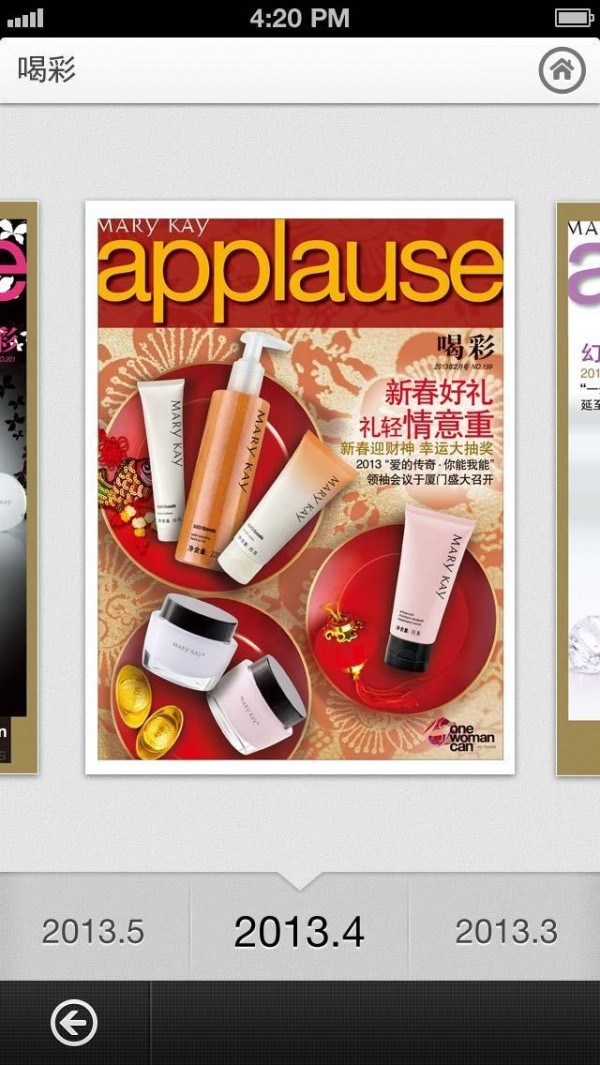Open the white magazine cover on the right
Image resolution: width=600 pixels, height=1065 pixels.
[580, 487]
